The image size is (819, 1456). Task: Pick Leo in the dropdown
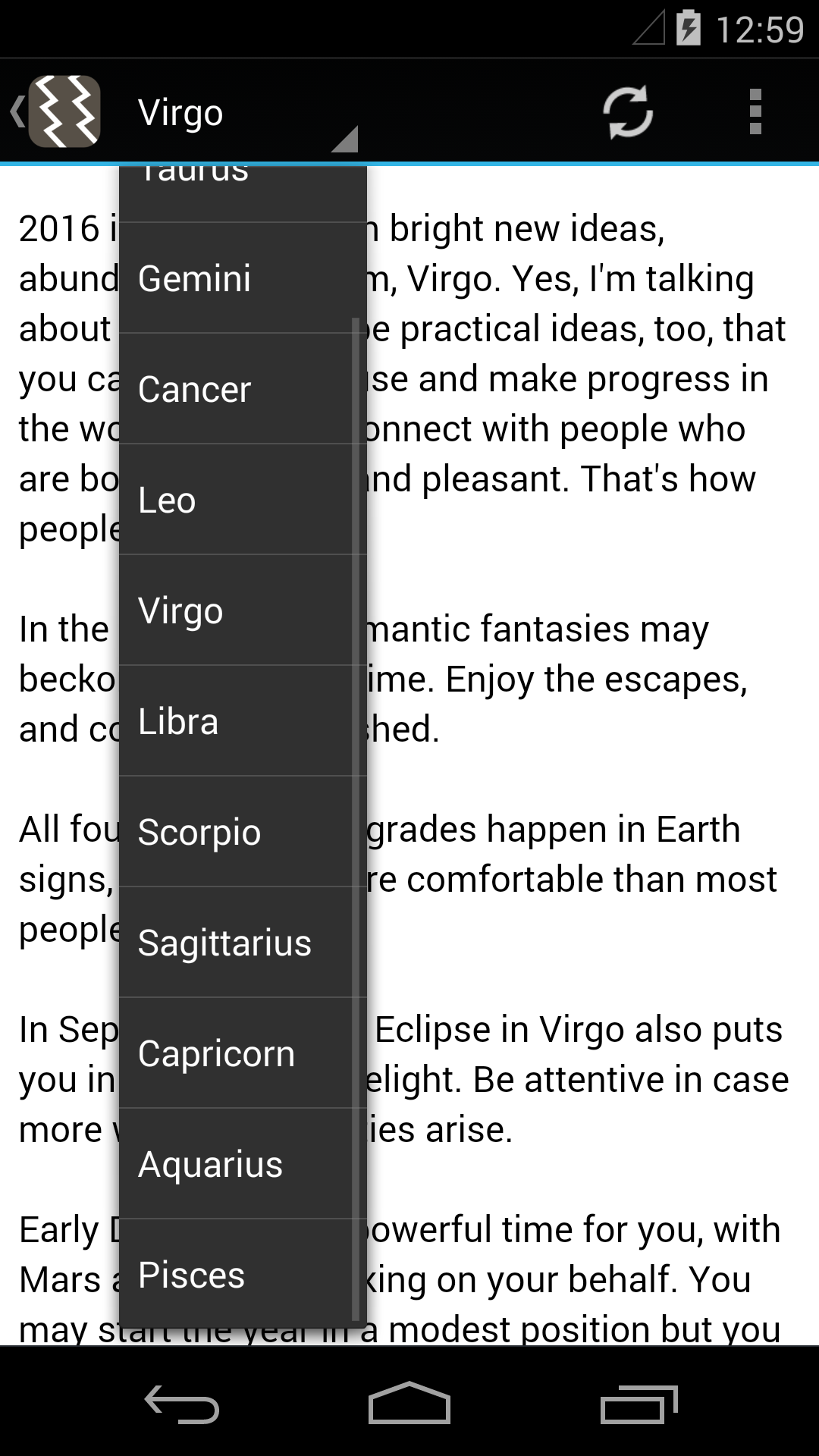pyautogui.click(x=241, y=500)
